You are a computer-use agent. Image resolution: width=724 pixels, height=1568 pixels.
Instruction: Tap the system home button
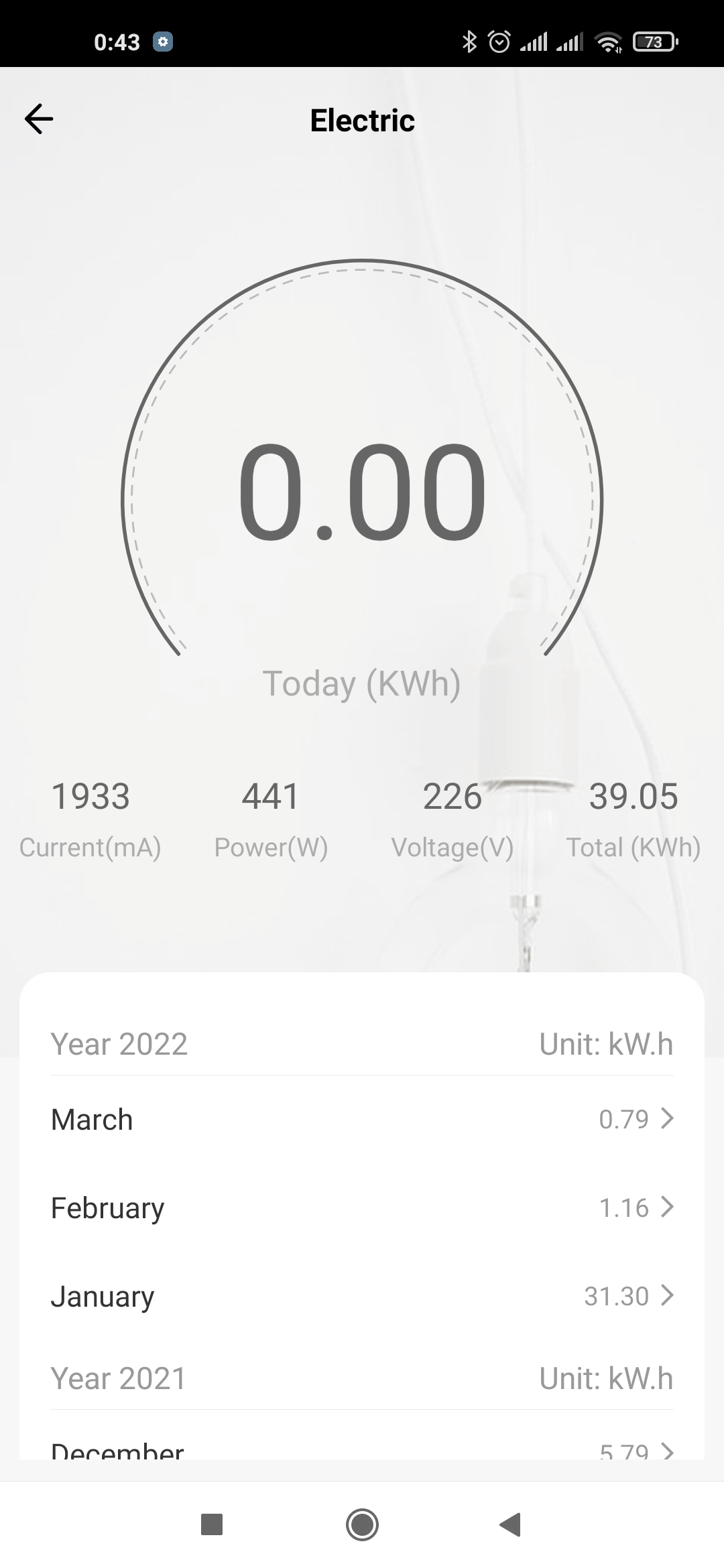(362, 1525)
